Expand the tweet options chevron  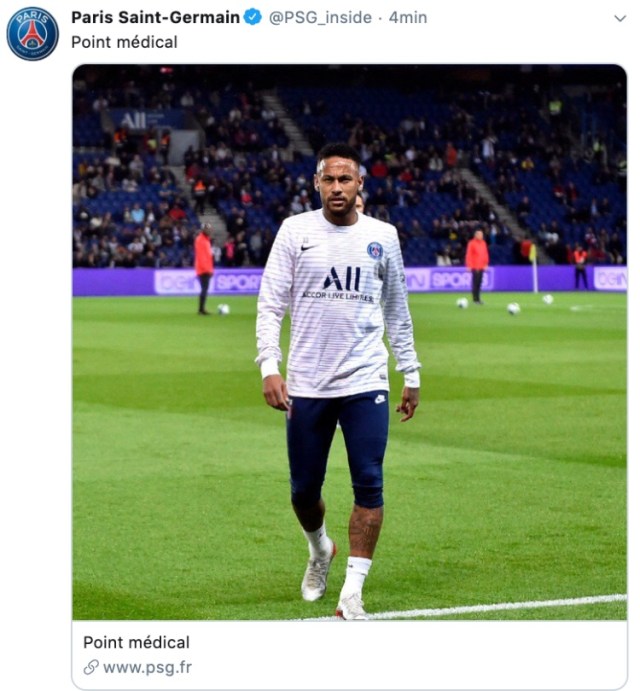(619, 18)
